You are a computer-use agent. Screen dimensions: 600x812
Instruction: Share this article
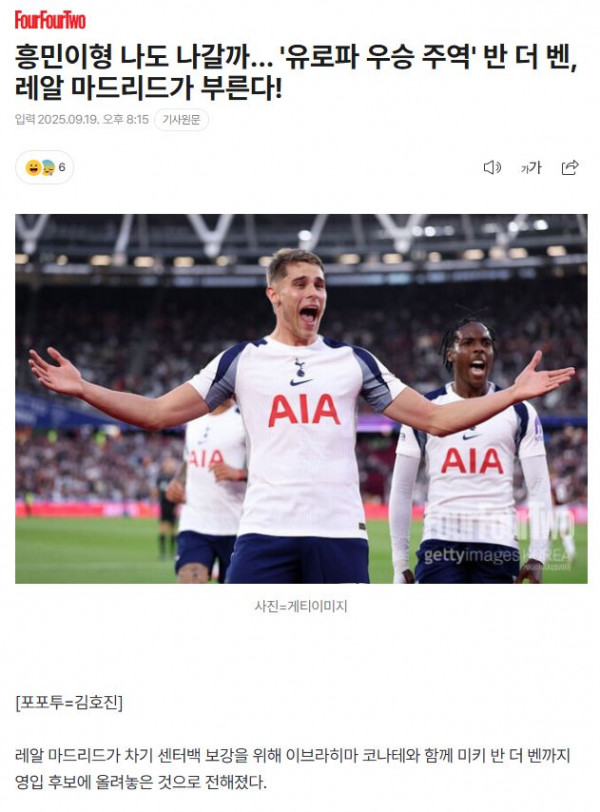tap(570, 167)
